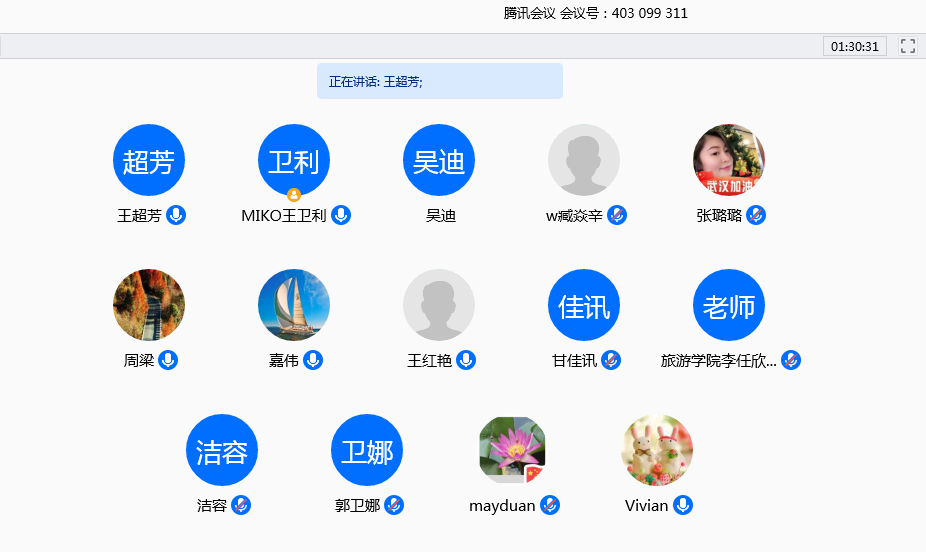The height and width of the screenshot is (552, 926).
Task: Tap Vivian's avatar tile
Action: click(657, 450)
